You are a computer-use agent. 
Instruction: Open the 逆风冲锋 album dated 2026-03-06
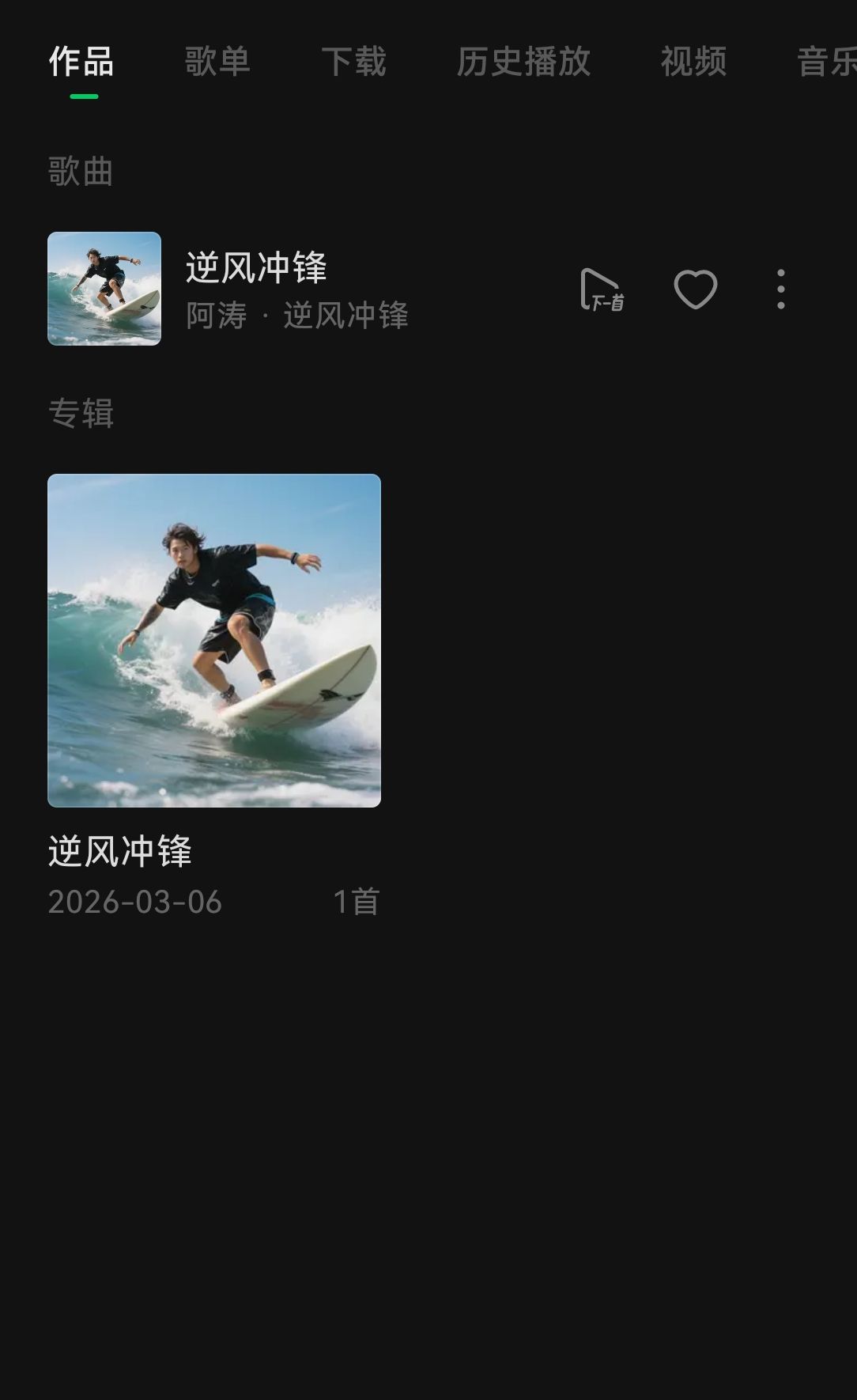coord(214,640)
